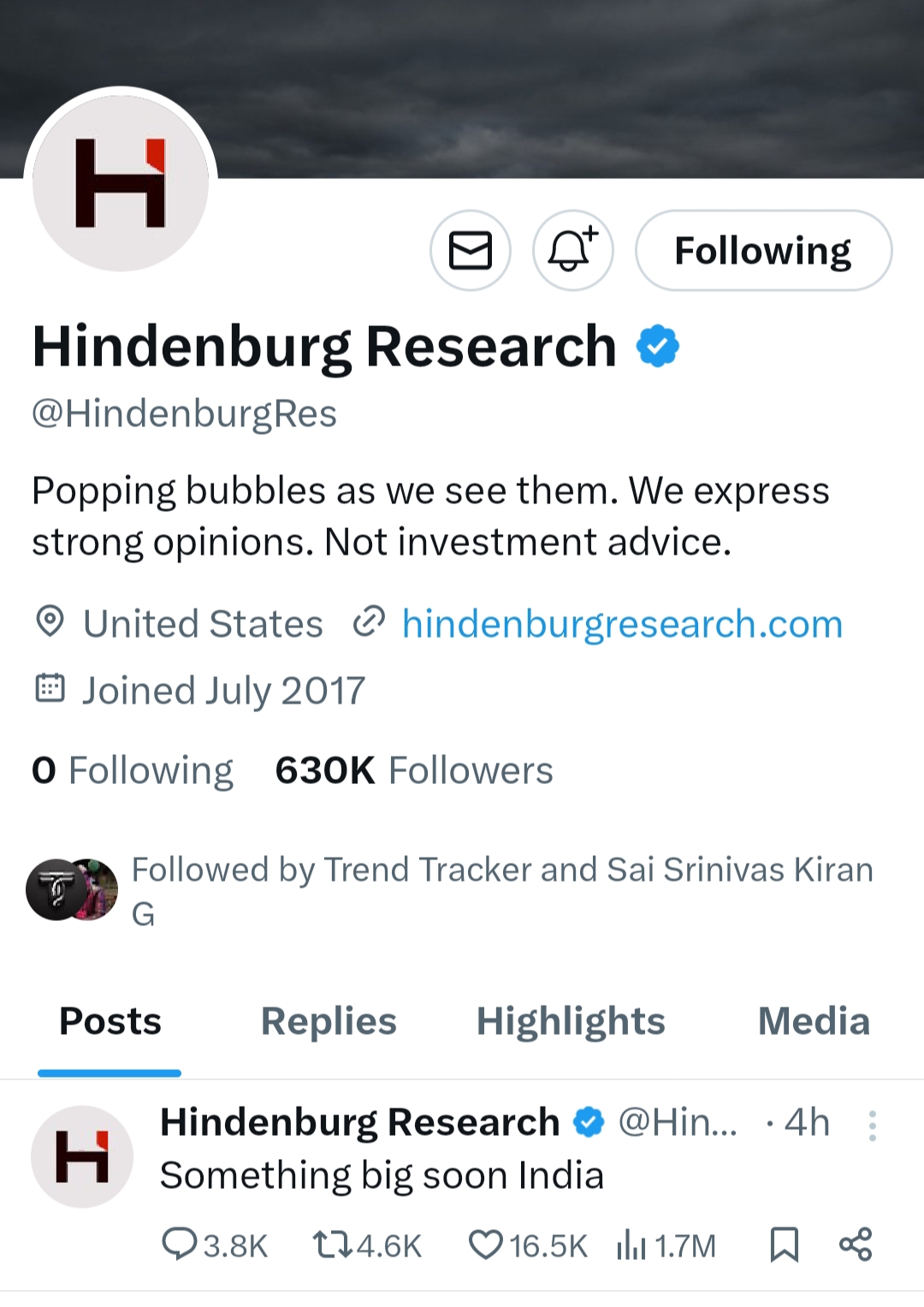Switch to the Highlights tab

pos(571,1021)
